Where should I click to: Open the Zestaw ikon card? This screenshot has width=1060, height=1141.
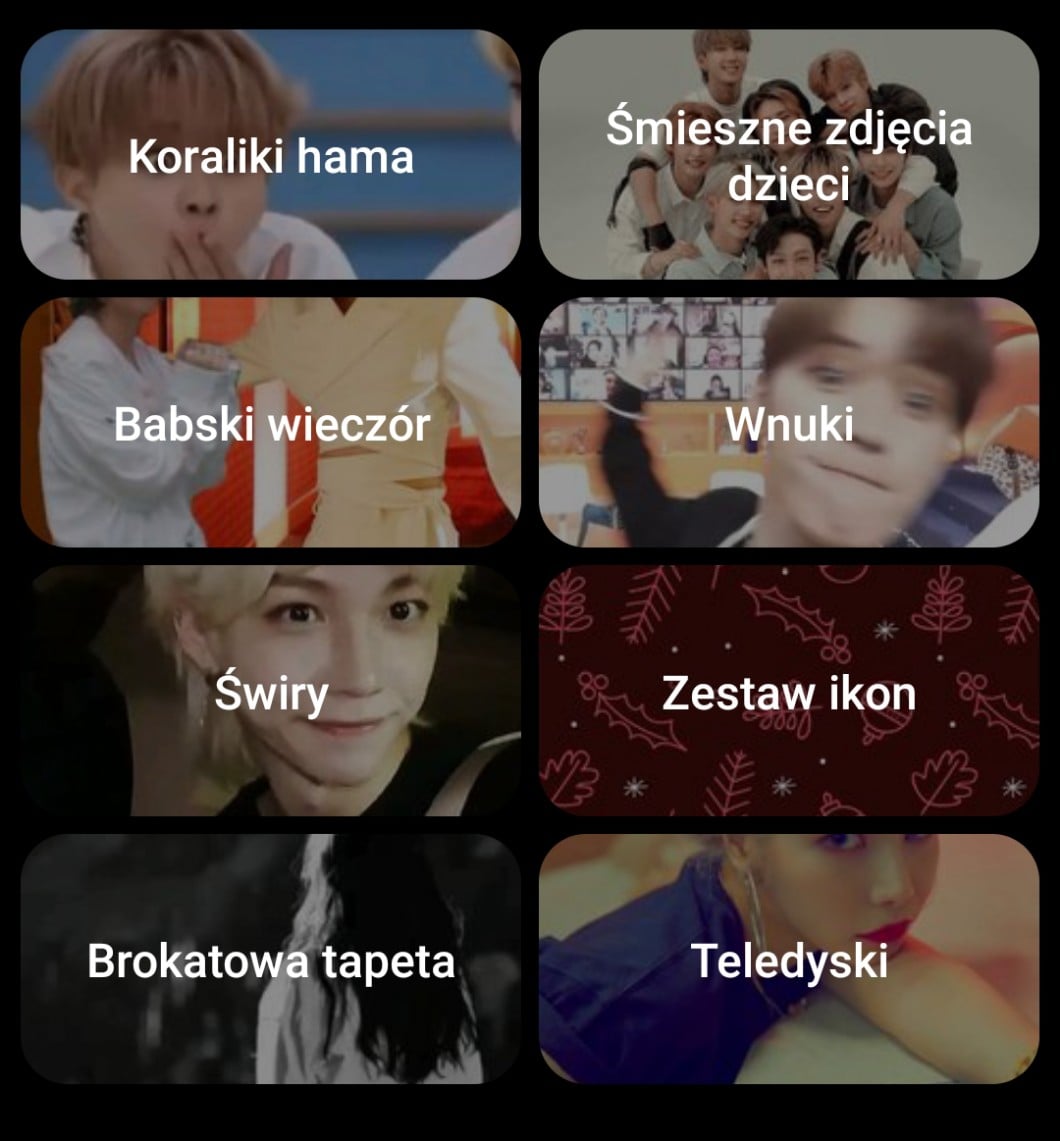tap(789, 691)
